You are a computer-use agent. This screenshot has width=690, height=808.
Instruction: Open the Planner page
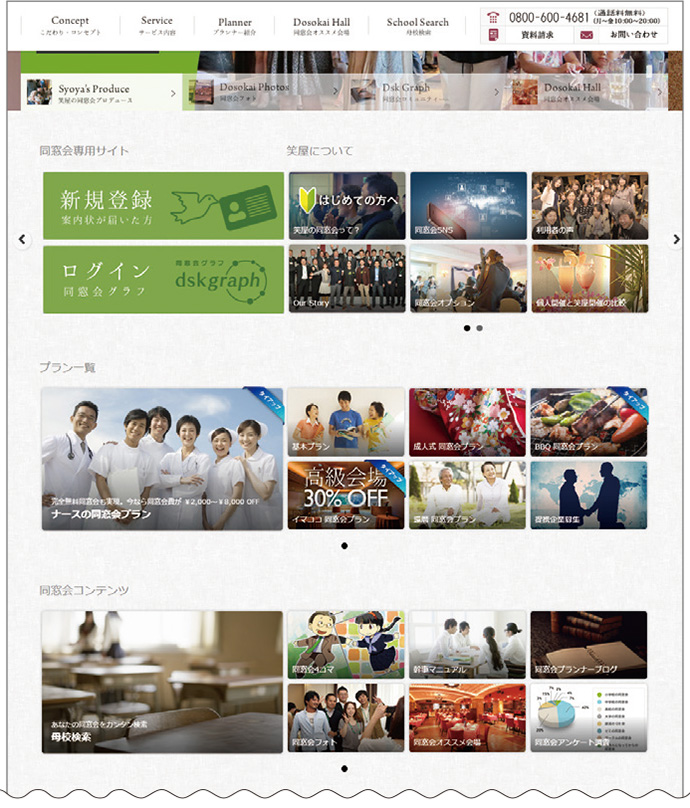pos(235,27)
